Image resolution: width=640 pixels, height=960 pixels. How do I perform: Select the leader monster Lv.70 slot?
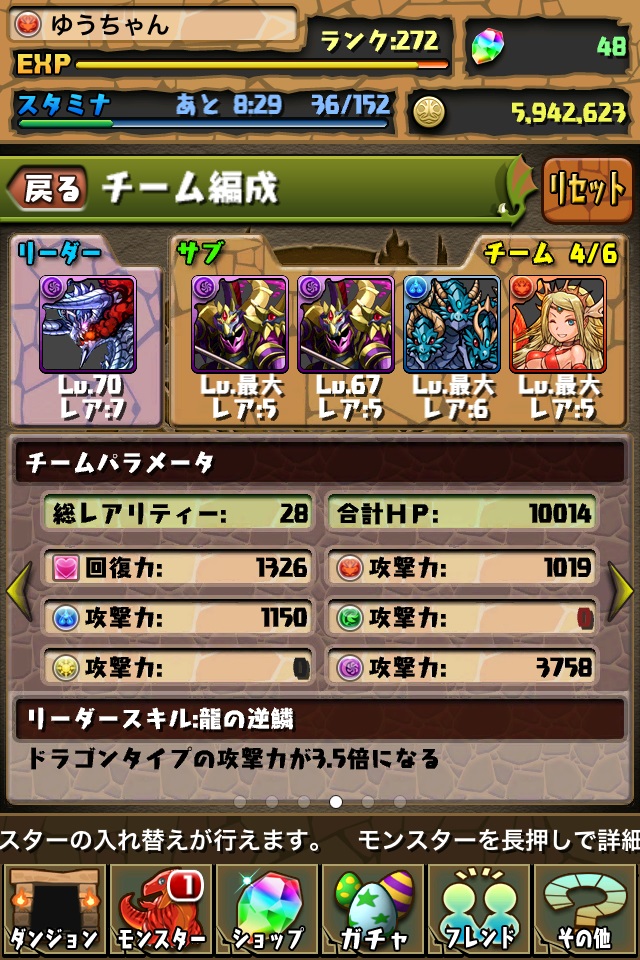click(87, 325)
